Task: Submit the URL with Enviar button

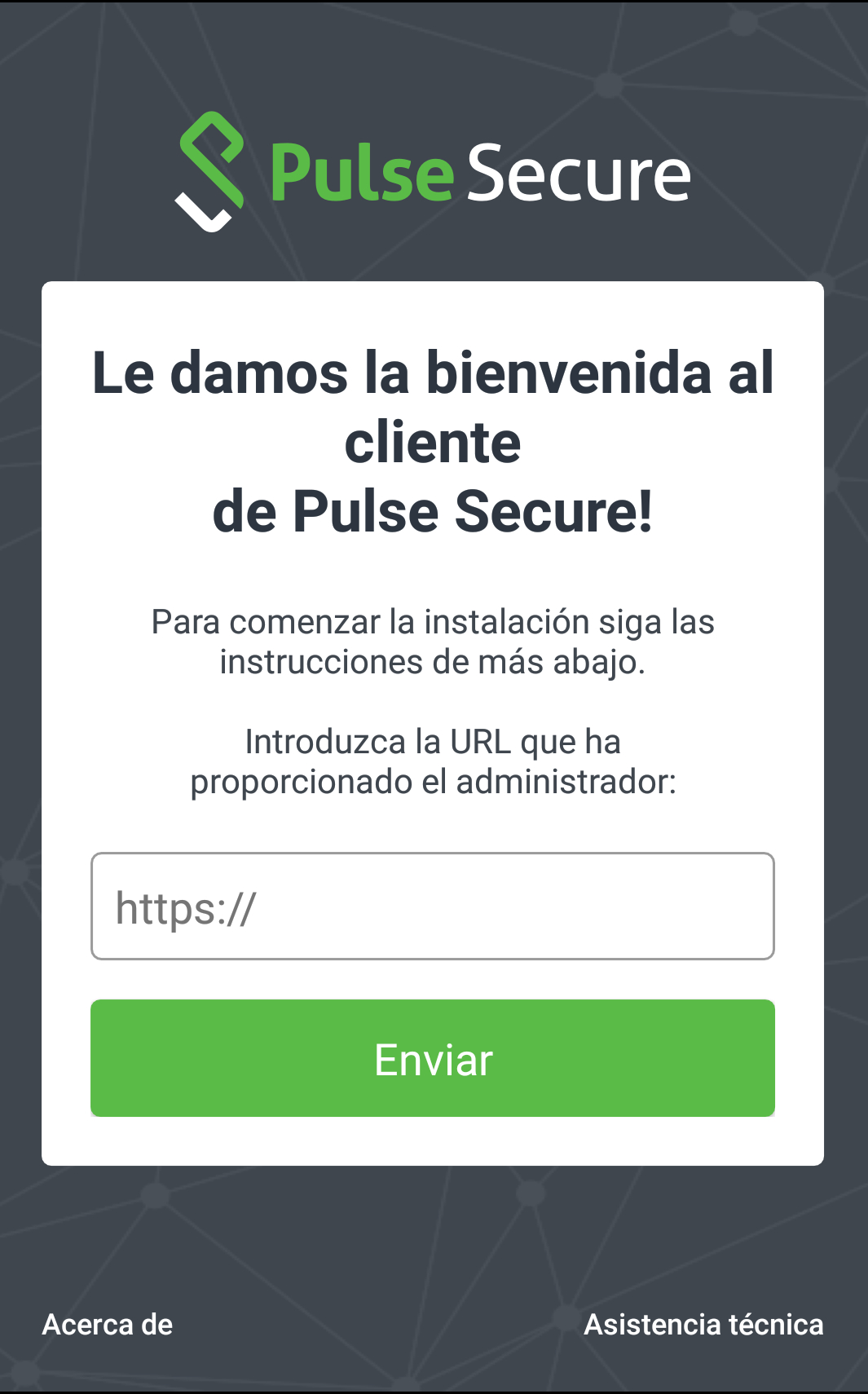Action: click(x=432, y=1058)
